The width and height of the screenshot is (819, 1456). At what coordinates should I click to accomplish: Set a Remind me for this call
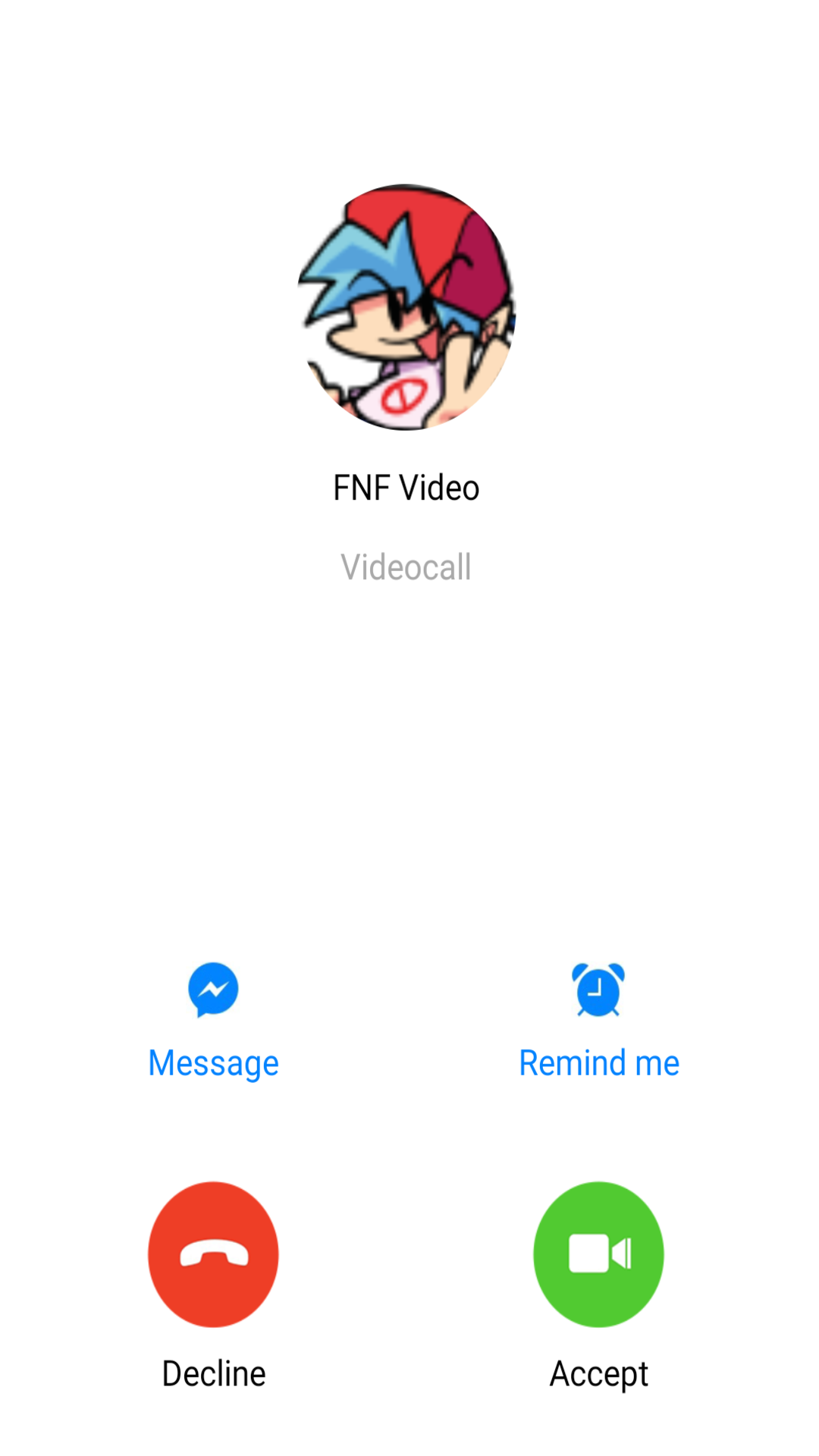click(598, 1061)
